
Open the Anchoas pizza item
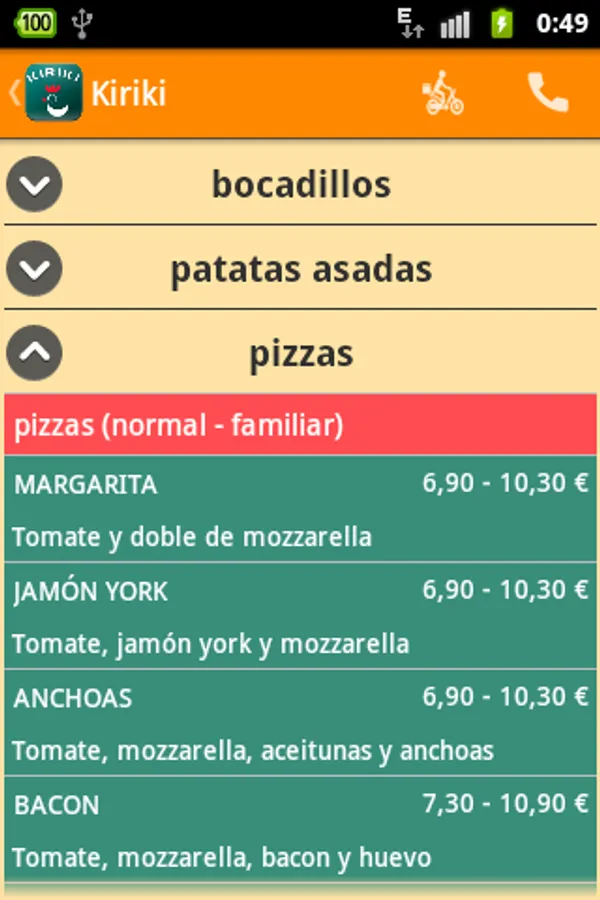click(300, 723)
